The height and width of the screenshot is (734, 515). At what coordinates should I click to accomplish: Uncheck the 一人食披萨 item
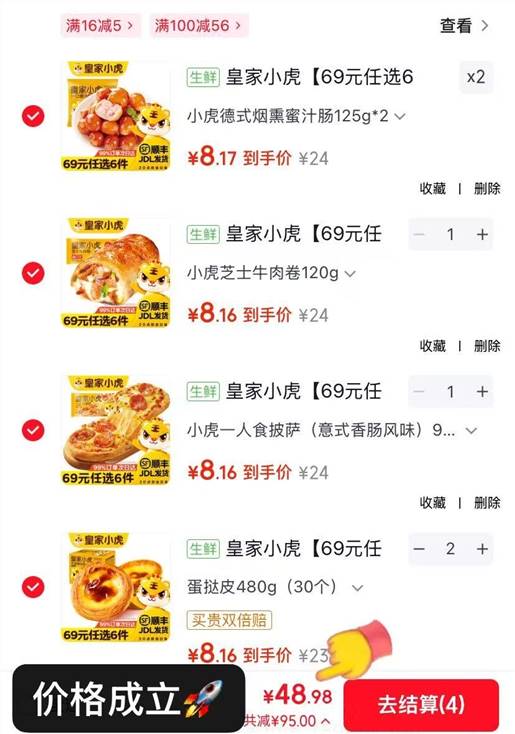coord(33,430)
